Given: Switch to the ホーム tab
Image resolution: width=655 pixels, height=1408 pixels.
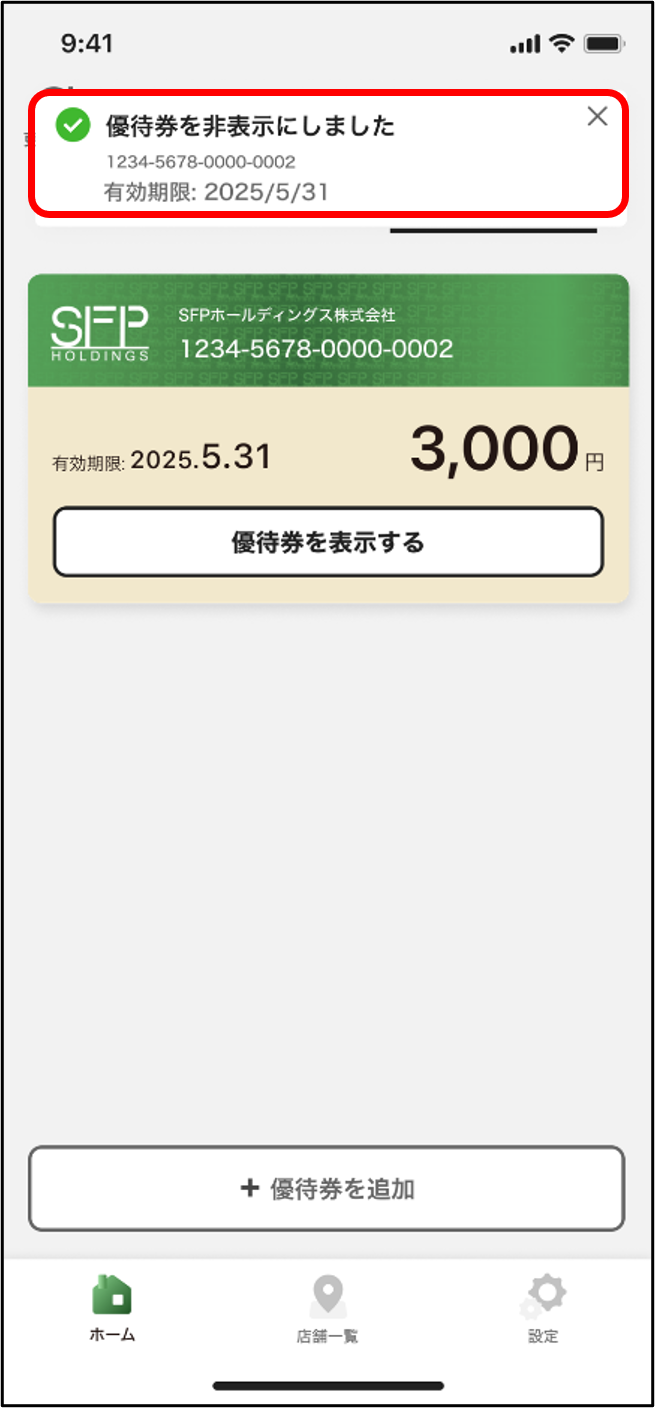Looking at the screenshot, I should coord(112,1308).
